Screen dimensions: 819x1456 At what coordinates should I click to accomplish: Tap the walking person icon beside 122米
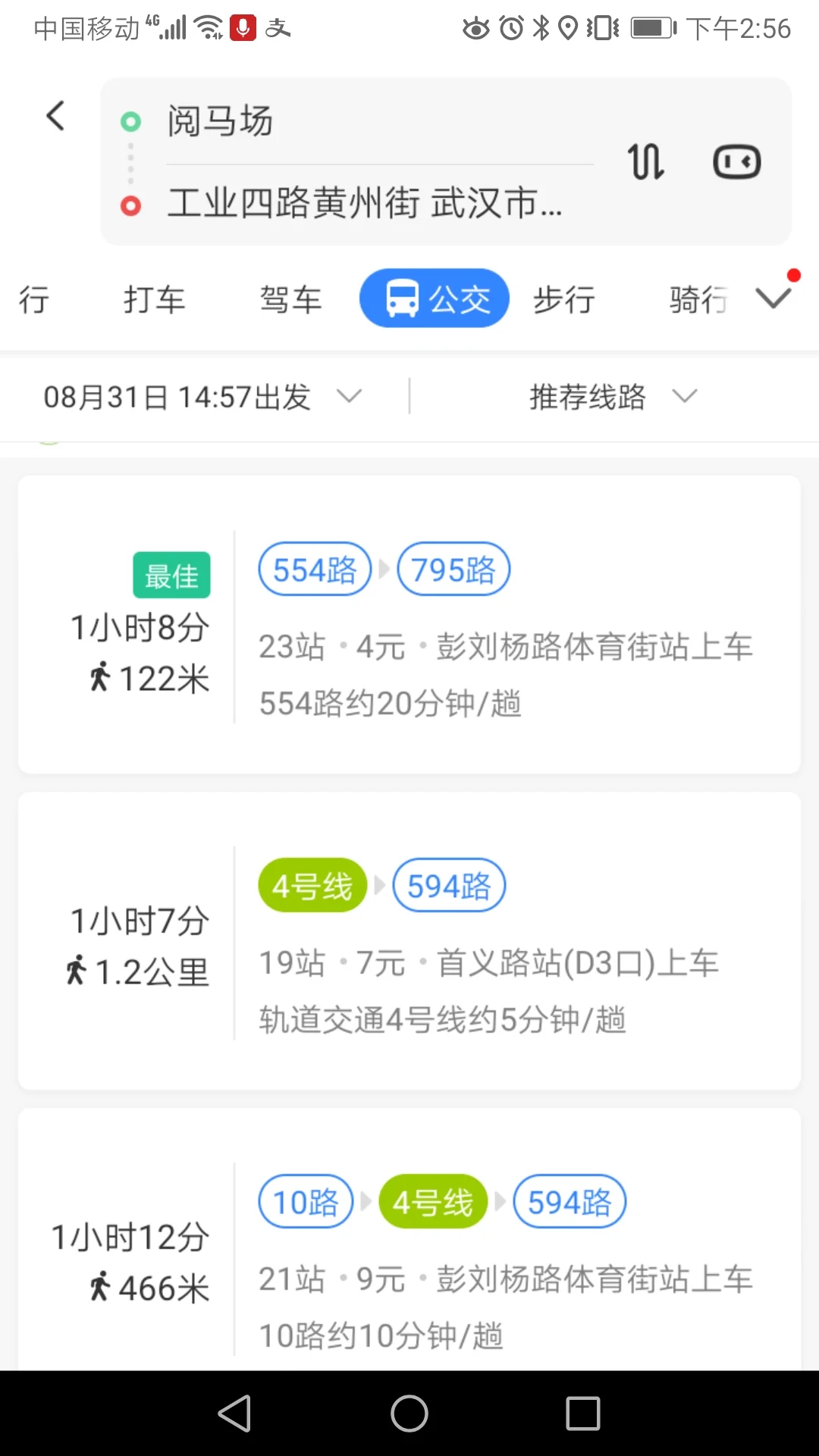coord(100,678)
